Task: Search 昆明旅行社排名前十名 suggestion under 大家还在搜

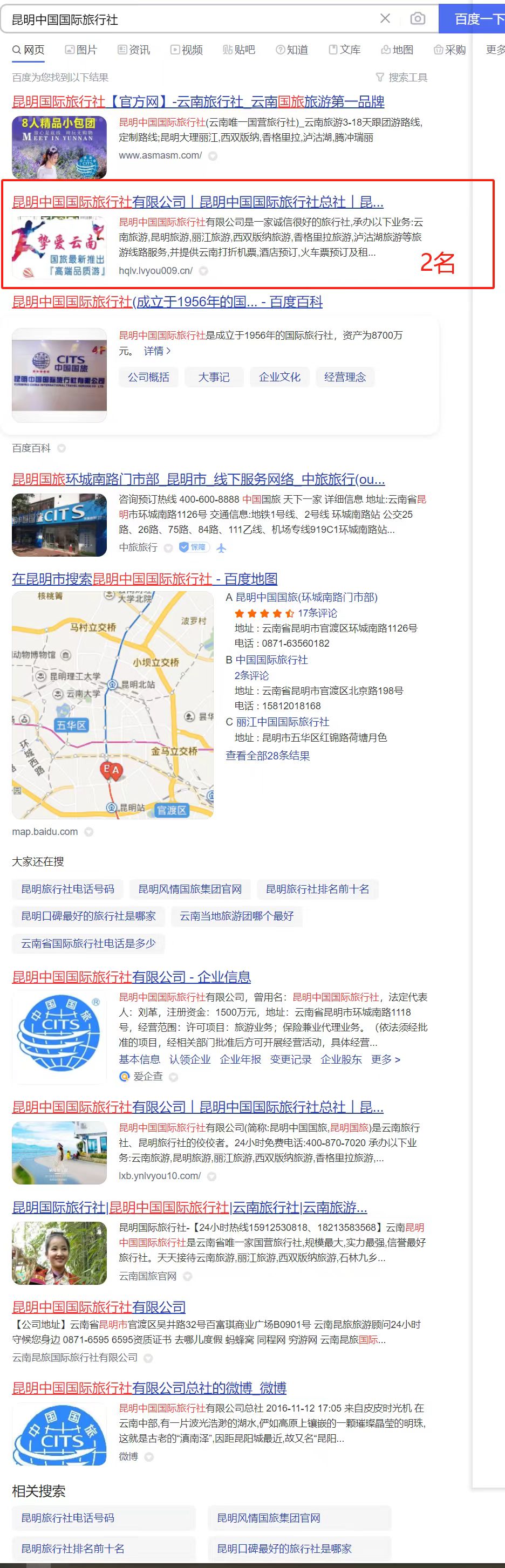Action: coord(317,889)
